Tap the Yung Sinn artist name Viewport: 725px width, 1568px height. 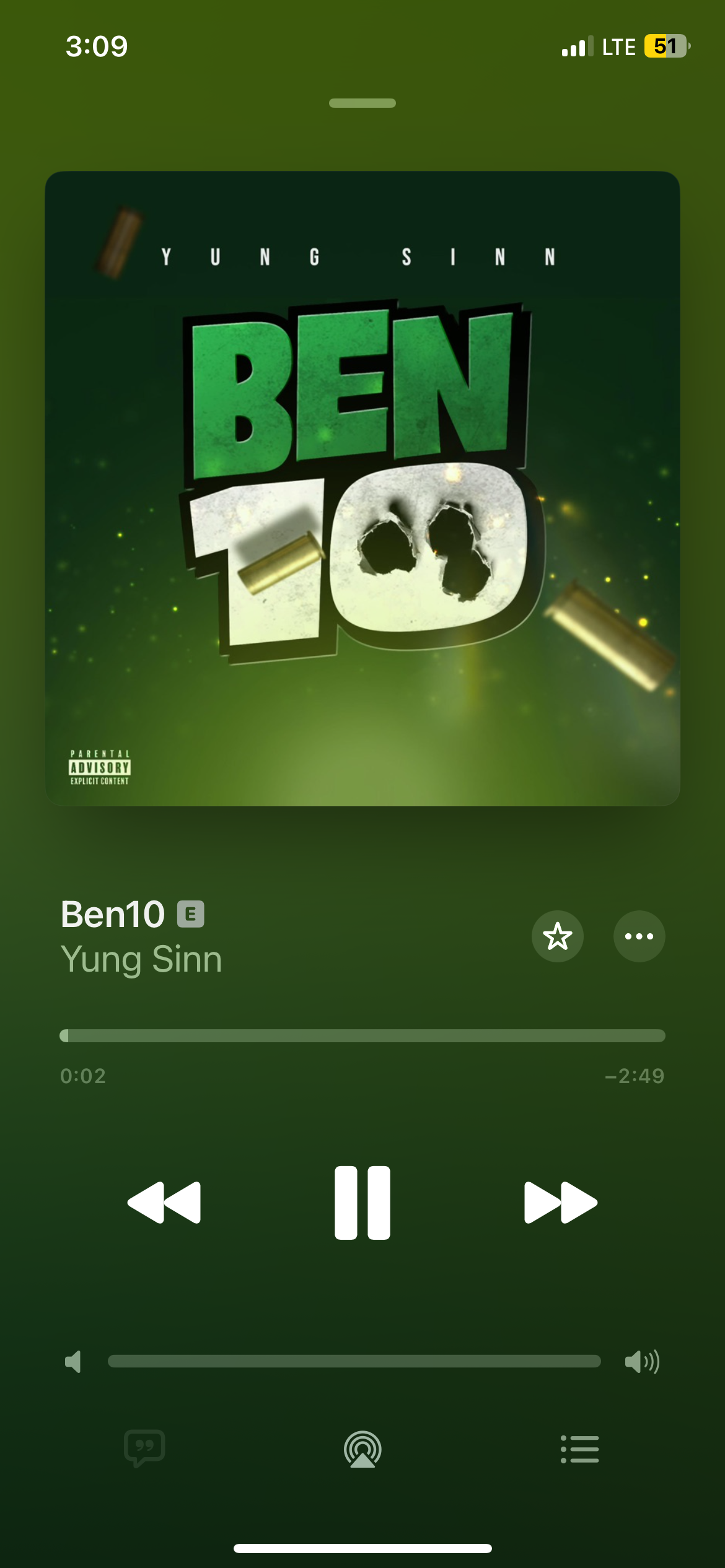(141, 959)
